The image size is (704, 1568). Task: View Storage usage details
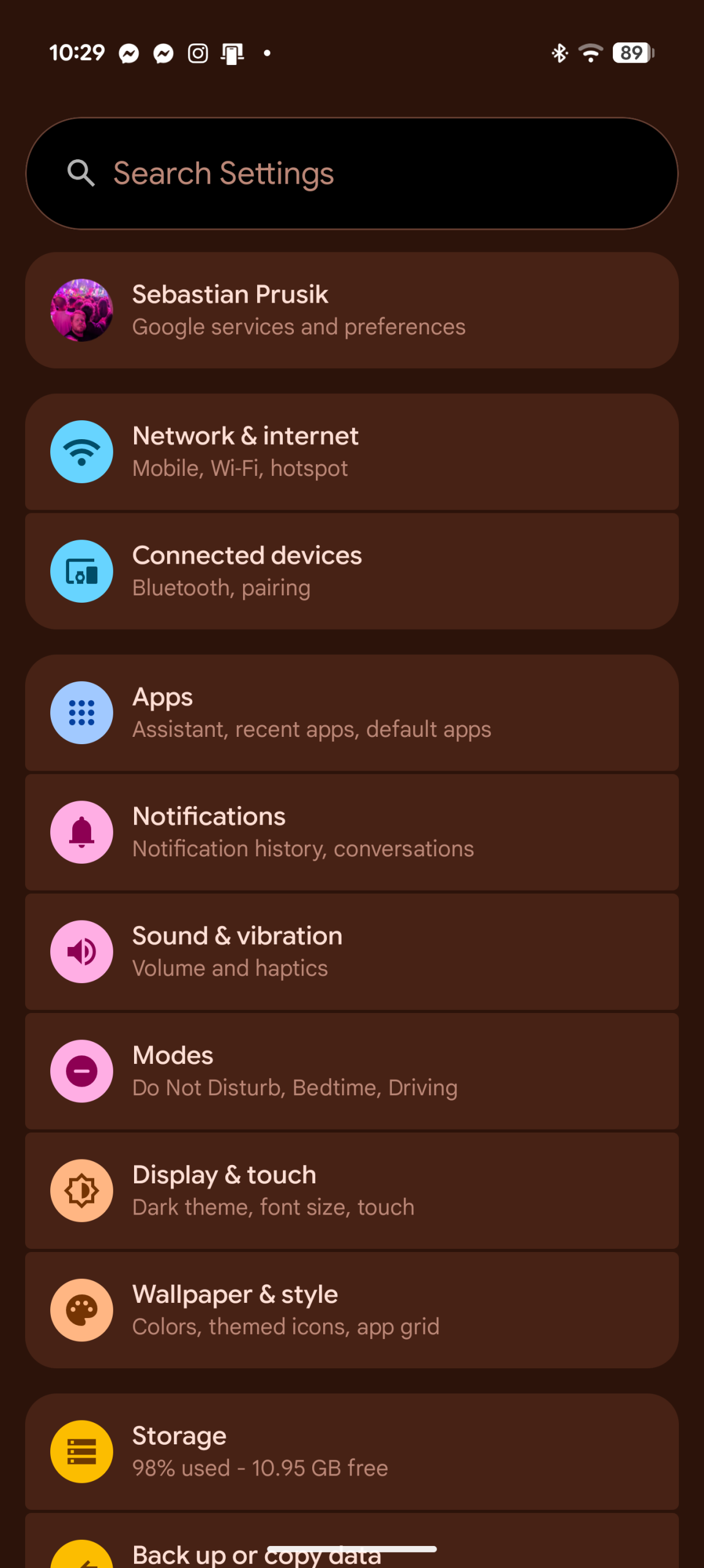pos(351,1452)
